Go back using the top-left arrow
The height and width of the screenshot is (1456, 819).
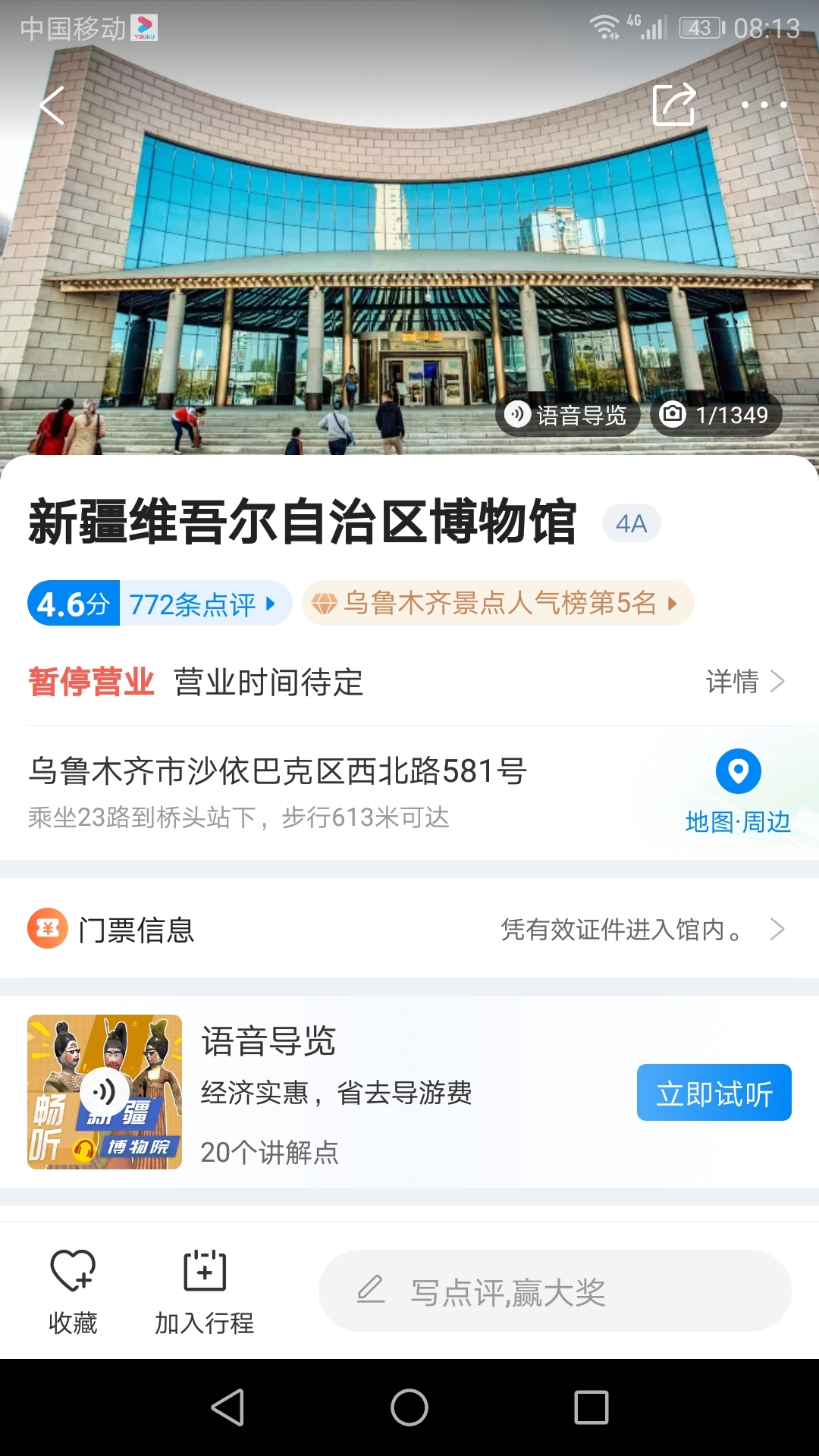click(52, 105)
